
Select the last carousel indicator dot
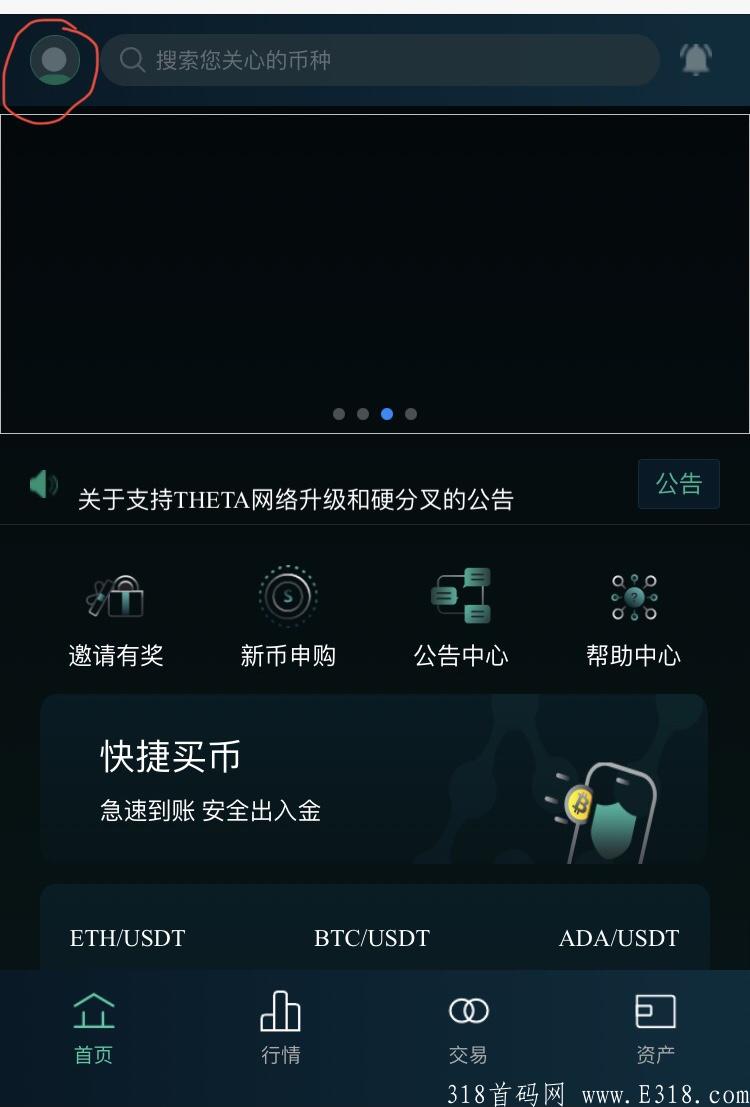pyautogui.click(x=411, y=413)
